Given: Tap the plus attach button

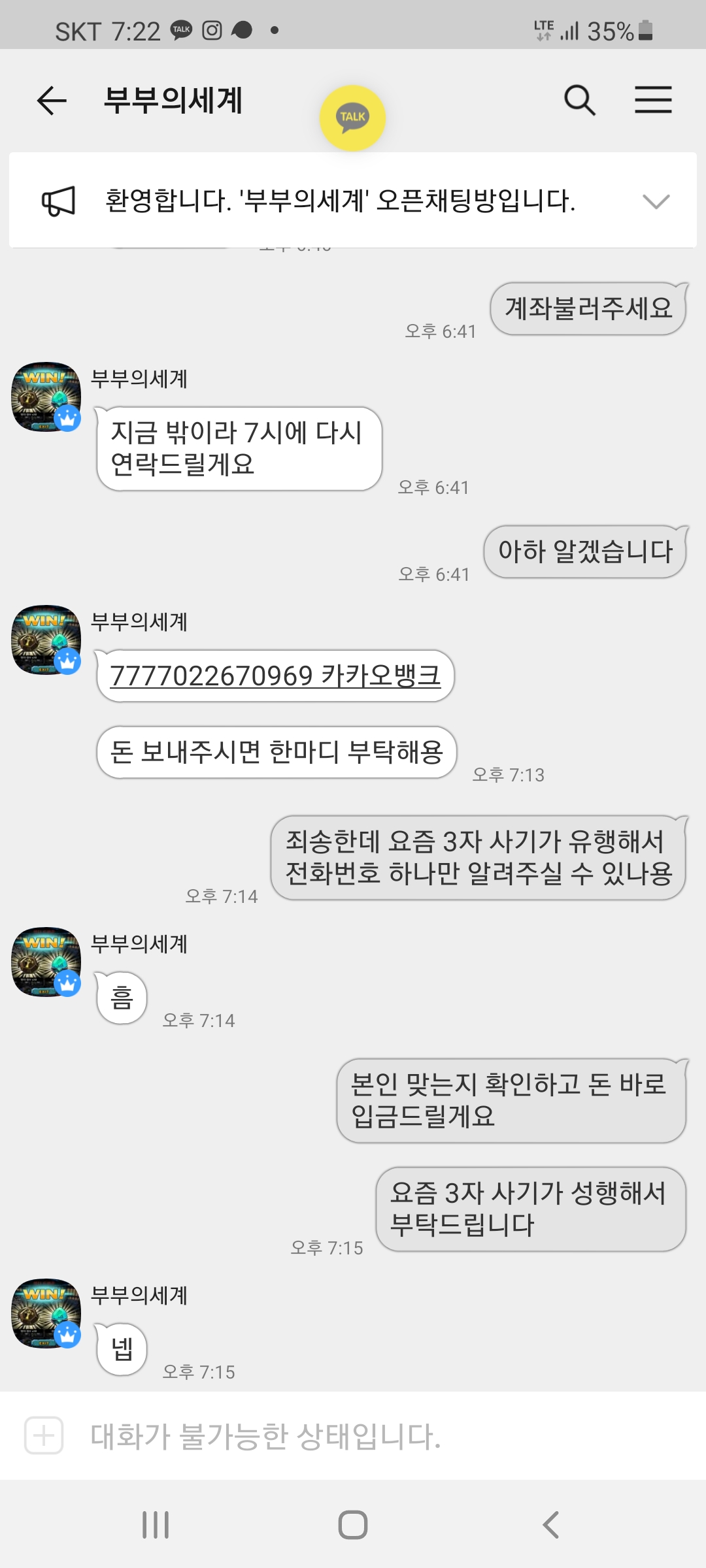Looking at the screenshot, I should pos(44,1435).
